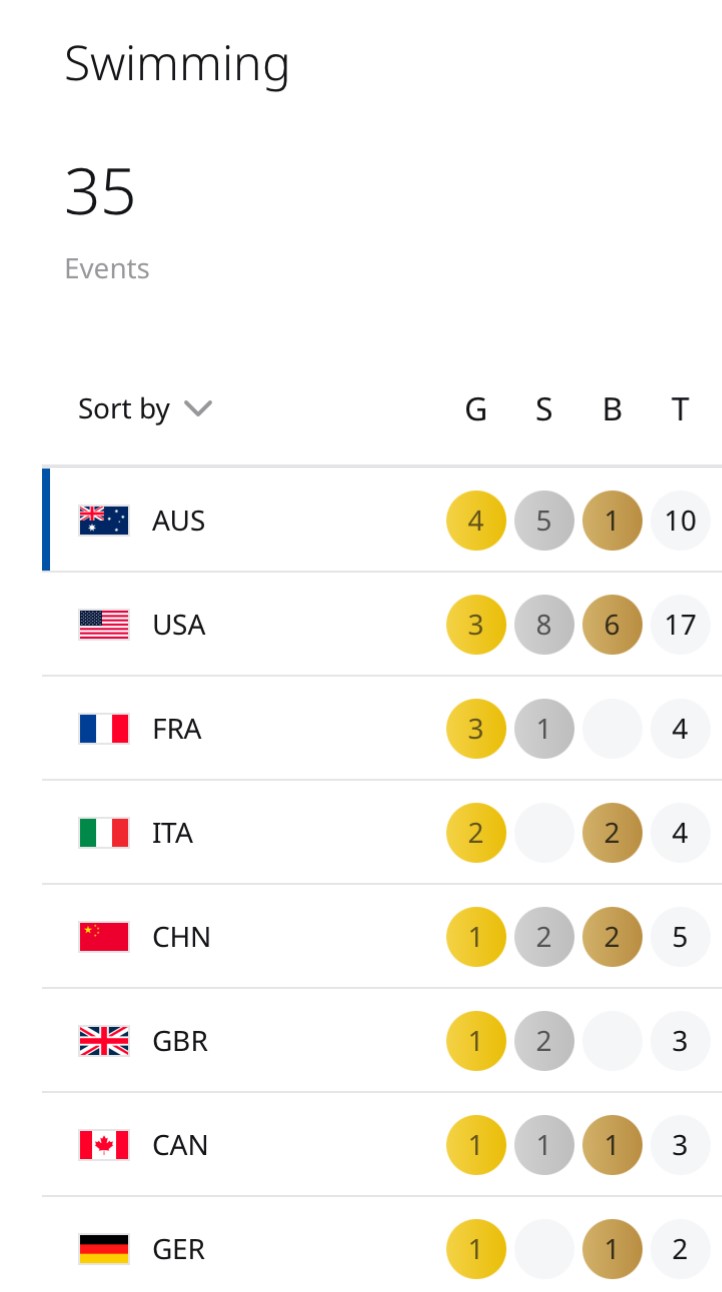View the CHN swimming medals

click(x=382, y=936)
